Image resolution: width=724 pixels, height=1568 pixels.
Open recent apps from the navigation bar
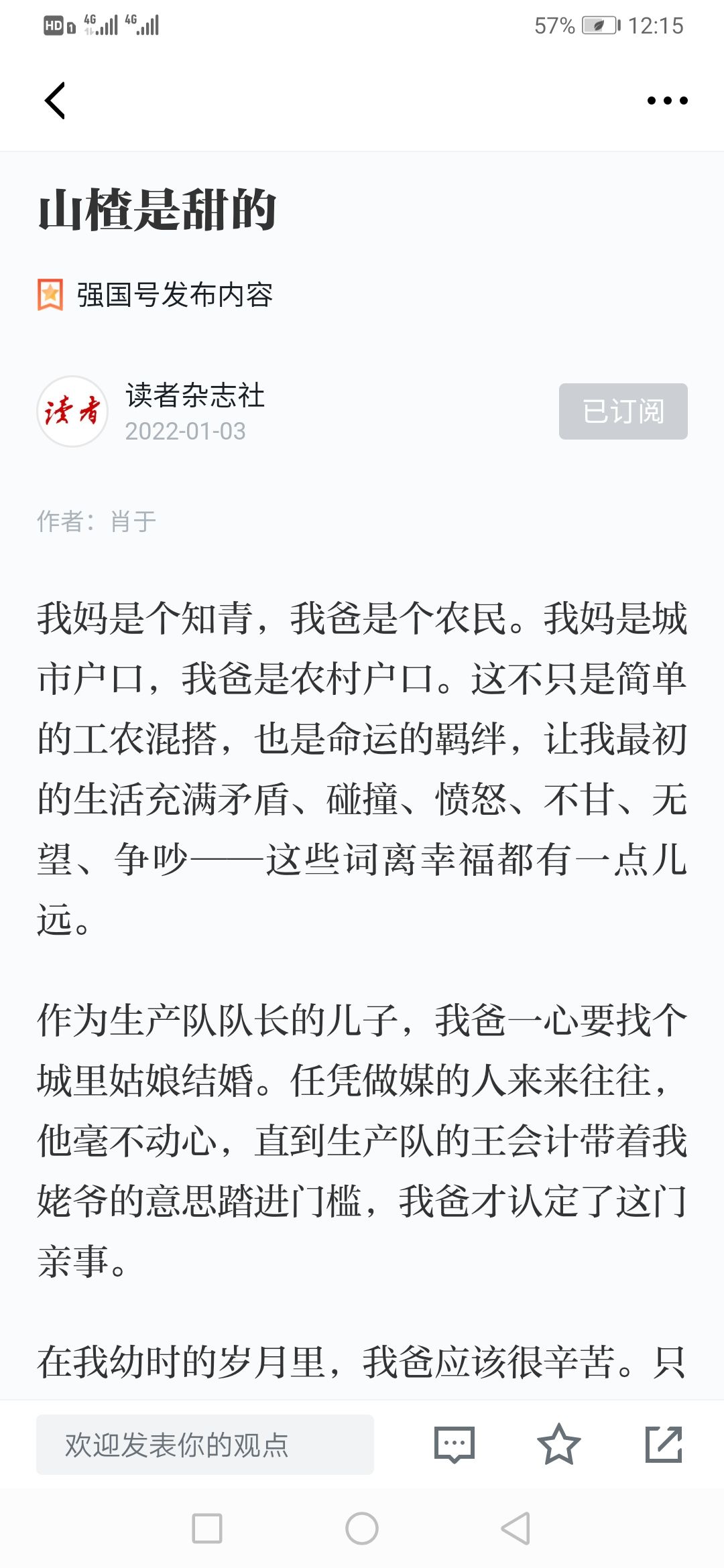coord(207,1528)
